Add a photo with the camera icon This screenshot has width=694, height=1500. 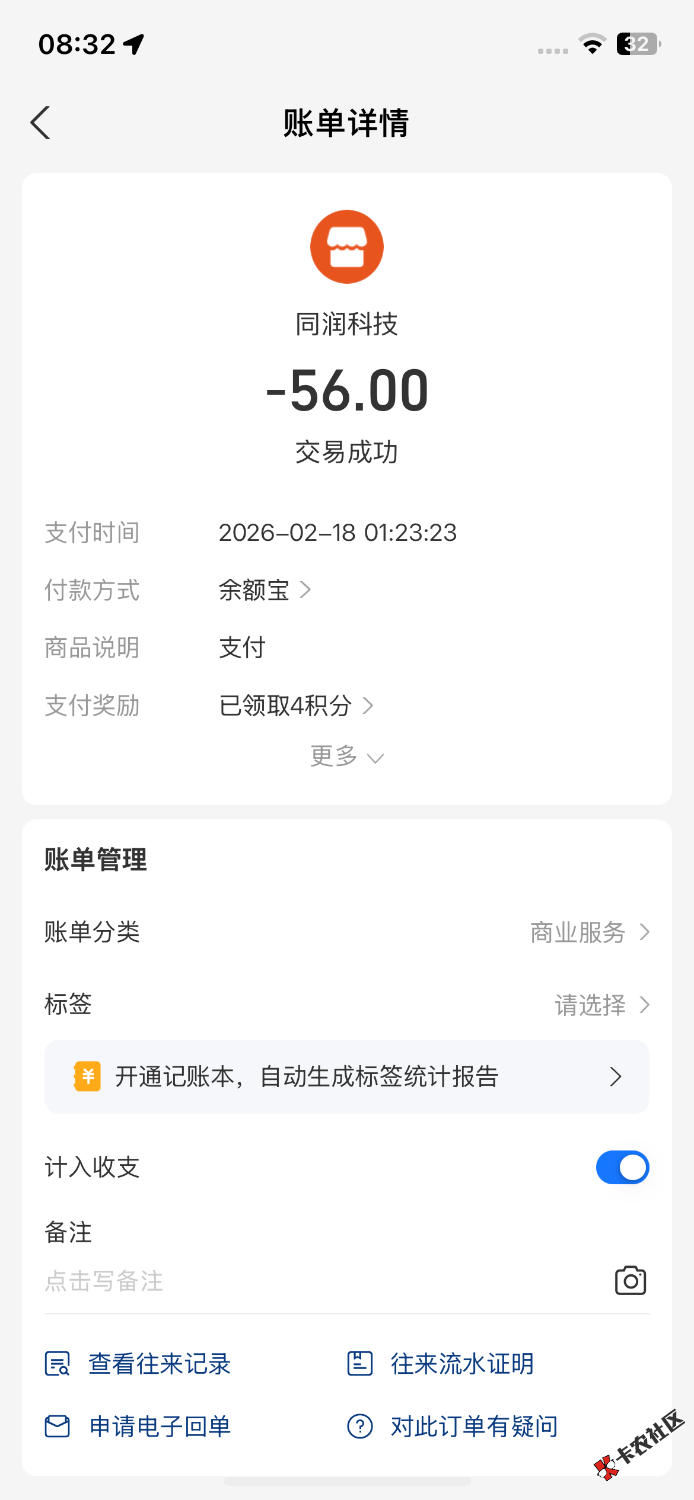(630, 1281)
